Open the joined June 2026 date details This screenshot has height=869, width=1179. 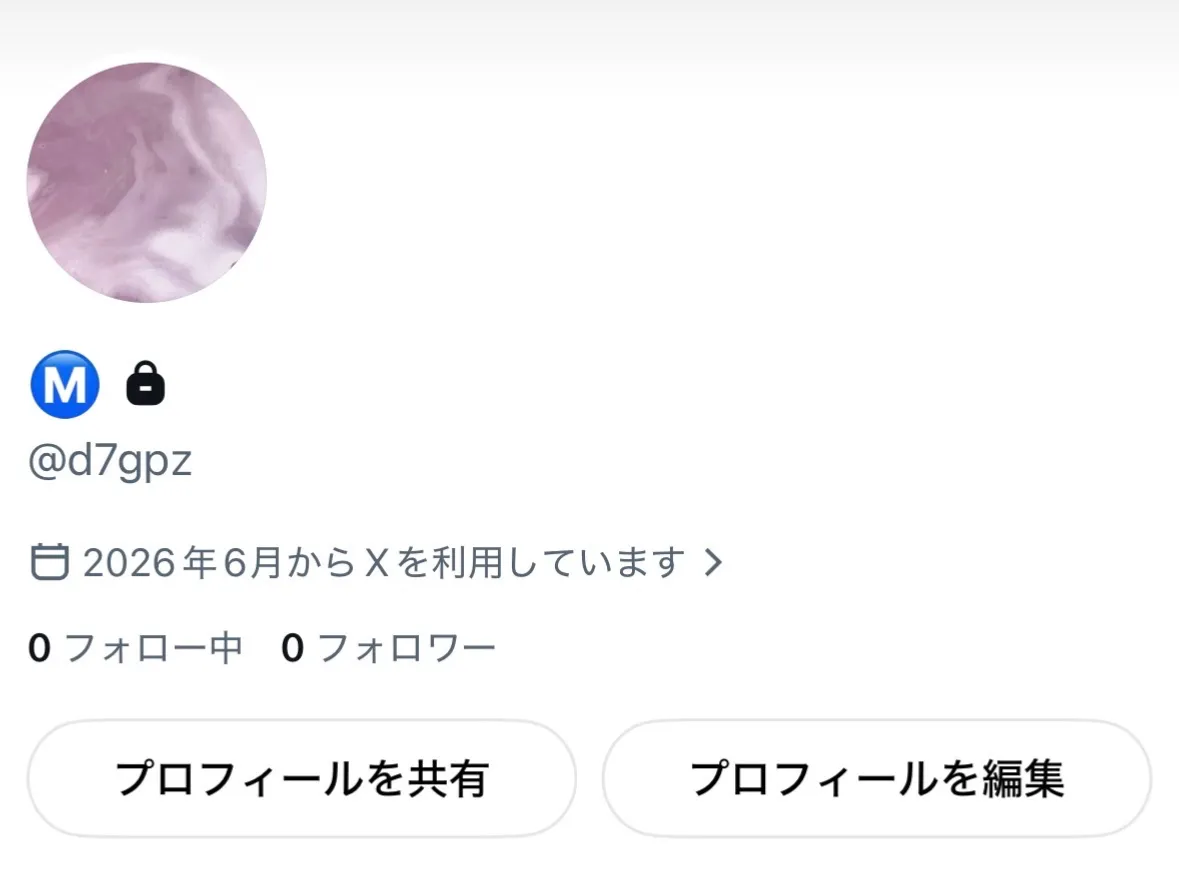click(377, 562)
